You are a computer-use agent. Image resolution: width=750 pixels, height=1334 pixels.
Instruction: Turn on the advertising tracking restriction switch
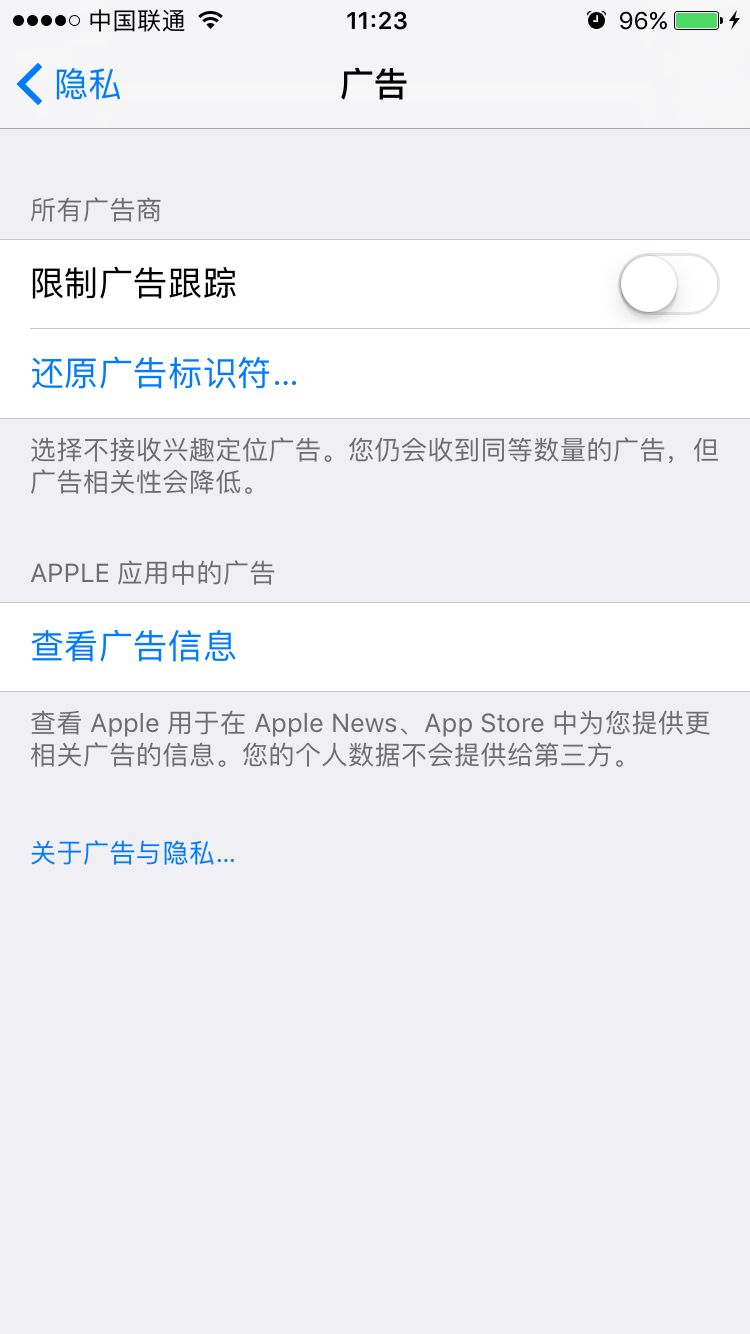click(x=669, y=284)
